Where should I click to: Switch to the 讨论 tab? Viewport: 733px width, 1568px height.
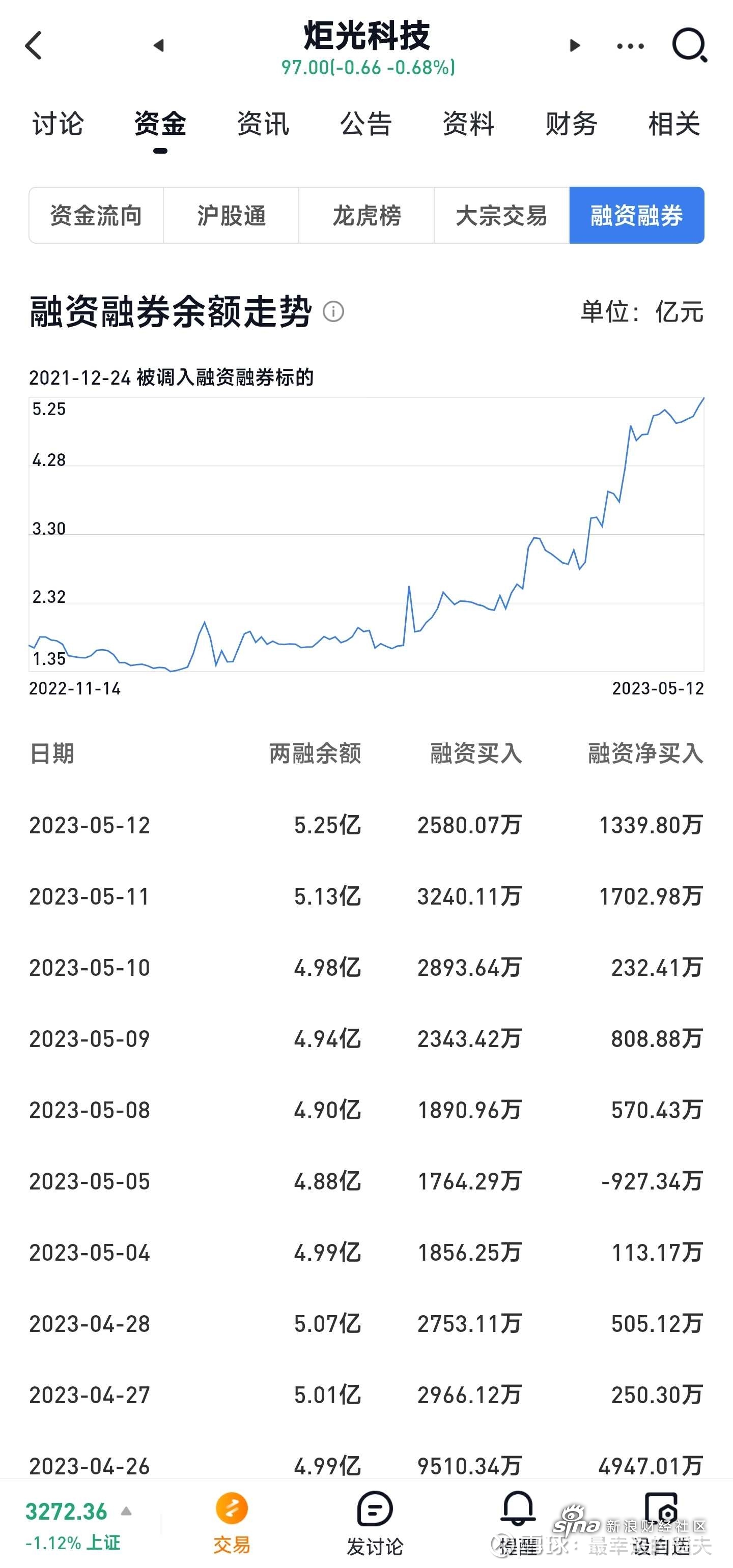58,124
